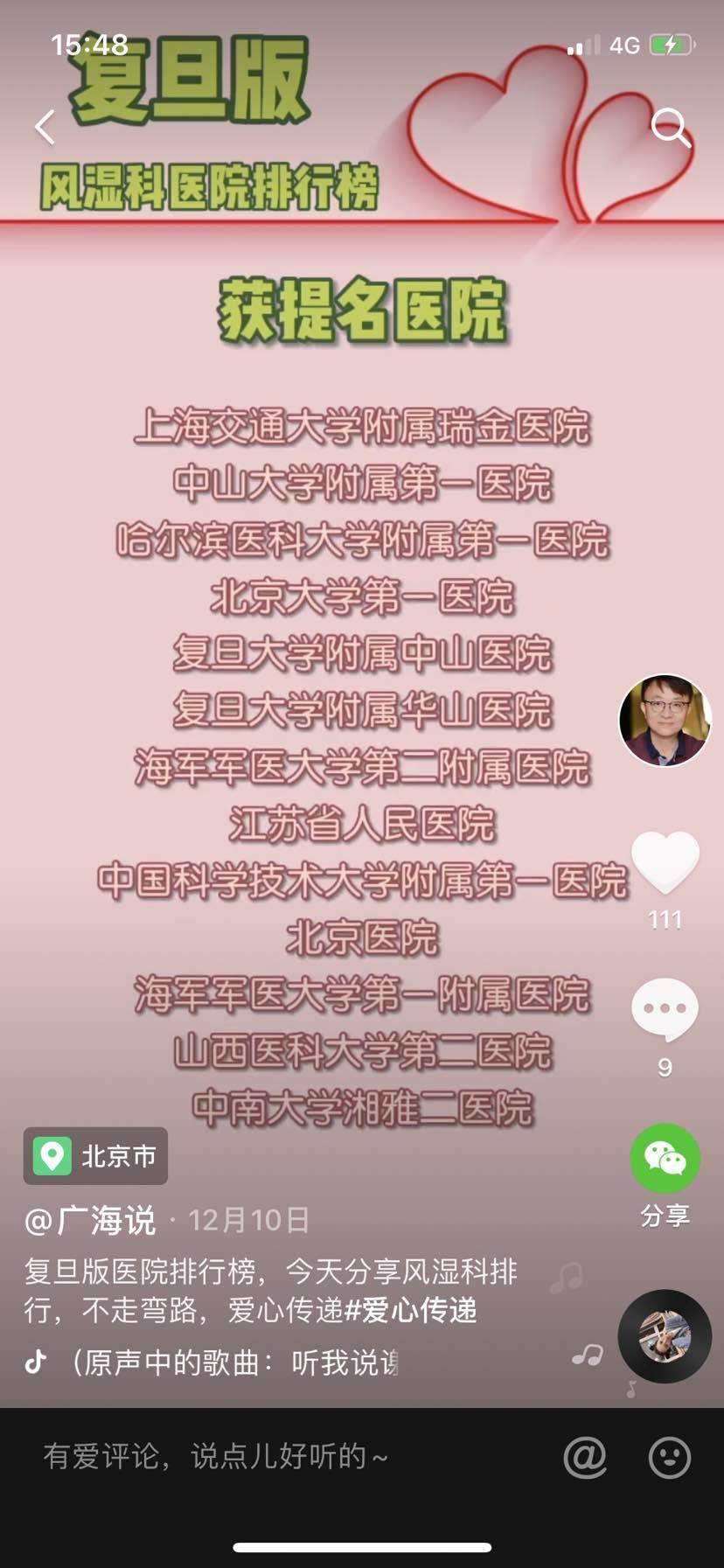Open @广海说 profile from username
Viewport: 724px width, 1568px height.
pos(91,1220)
